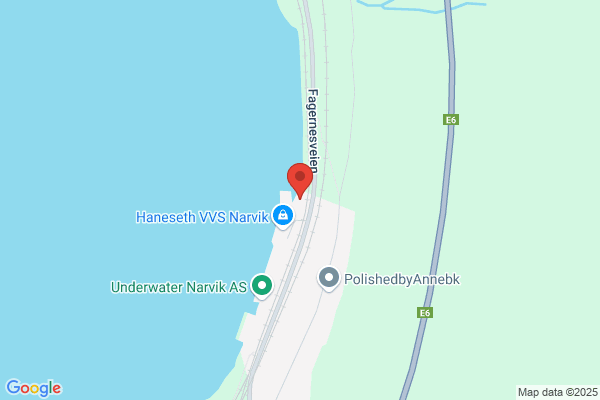Select the Underwater Narvik AS place marker
Viewport: 600px width, 400px height.
pyautogui.click(x=262, y=286)
